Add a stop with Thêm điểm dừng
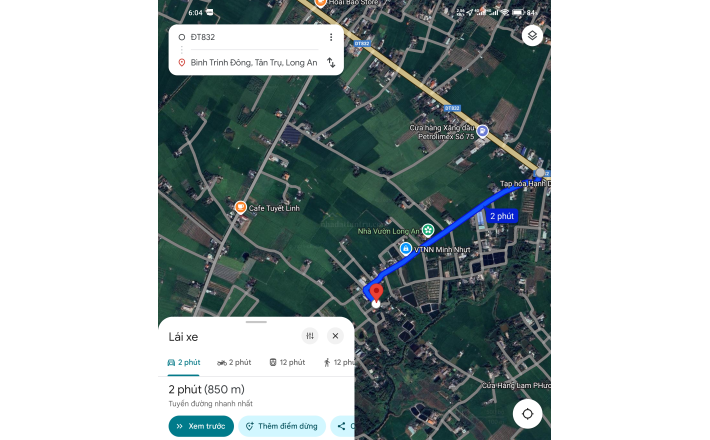This screenshot has width=710, height=440. [281, 426]
